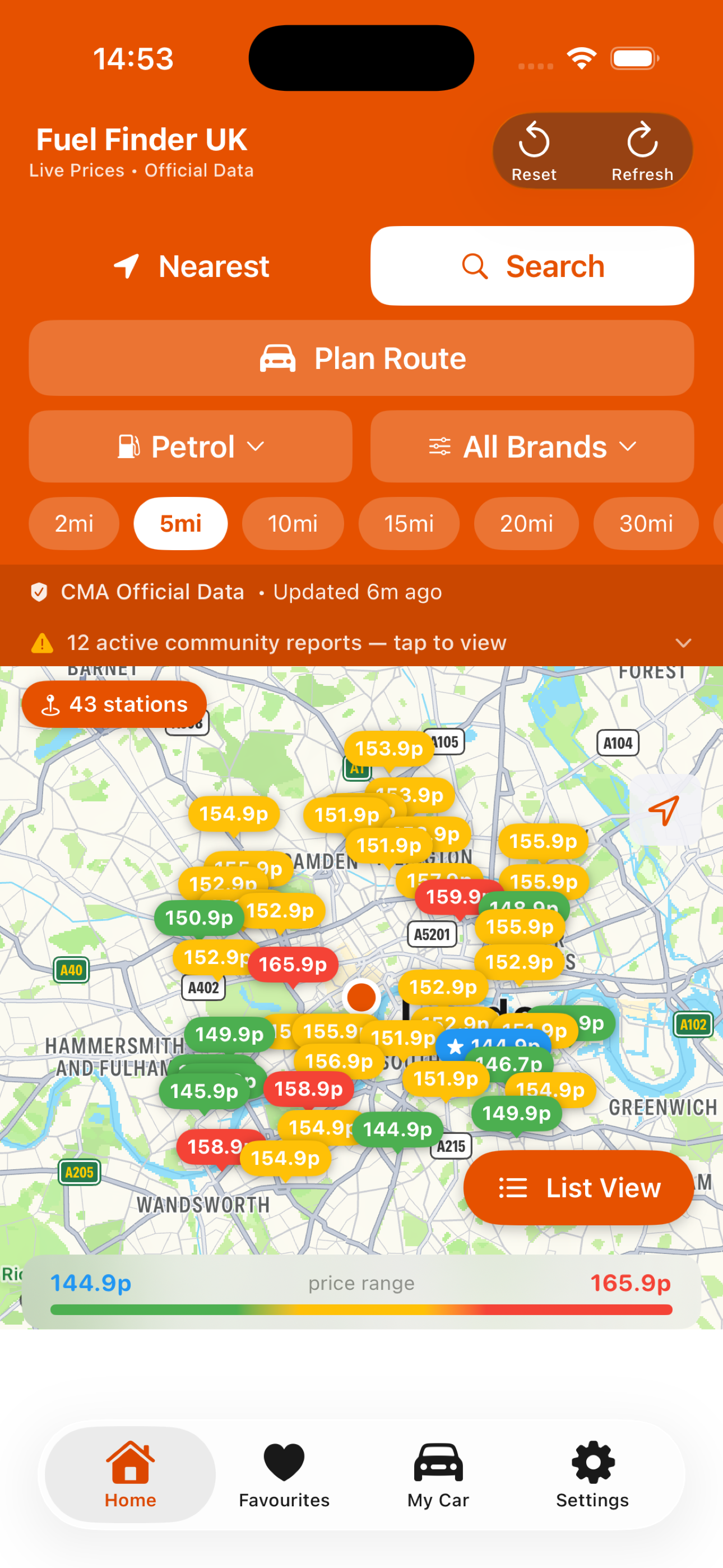This screenshot has width=723, height=1568.
Task: Tap the Nearest location arrow icon
Action: pyautogui.click(x=128, y=265)
